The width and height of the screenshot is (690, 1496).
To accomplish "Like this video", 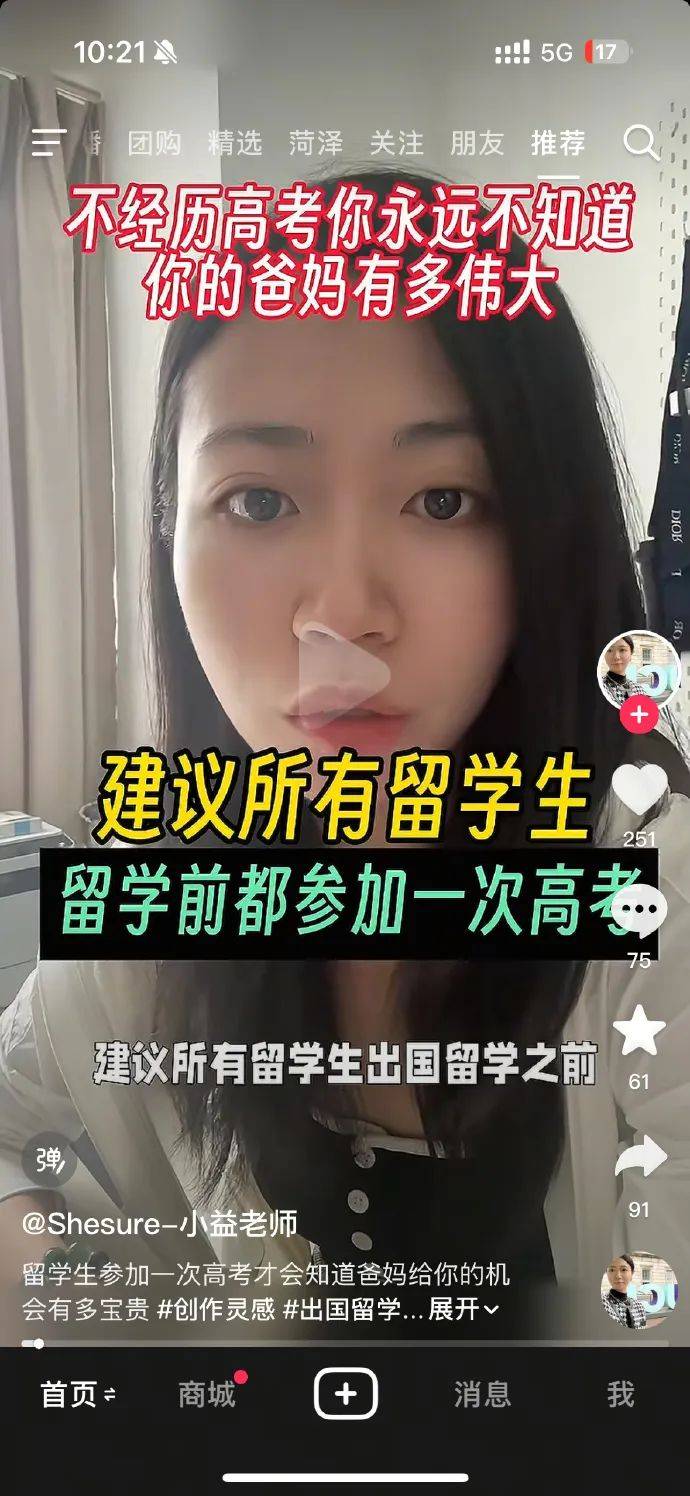I will click(639, 790).
